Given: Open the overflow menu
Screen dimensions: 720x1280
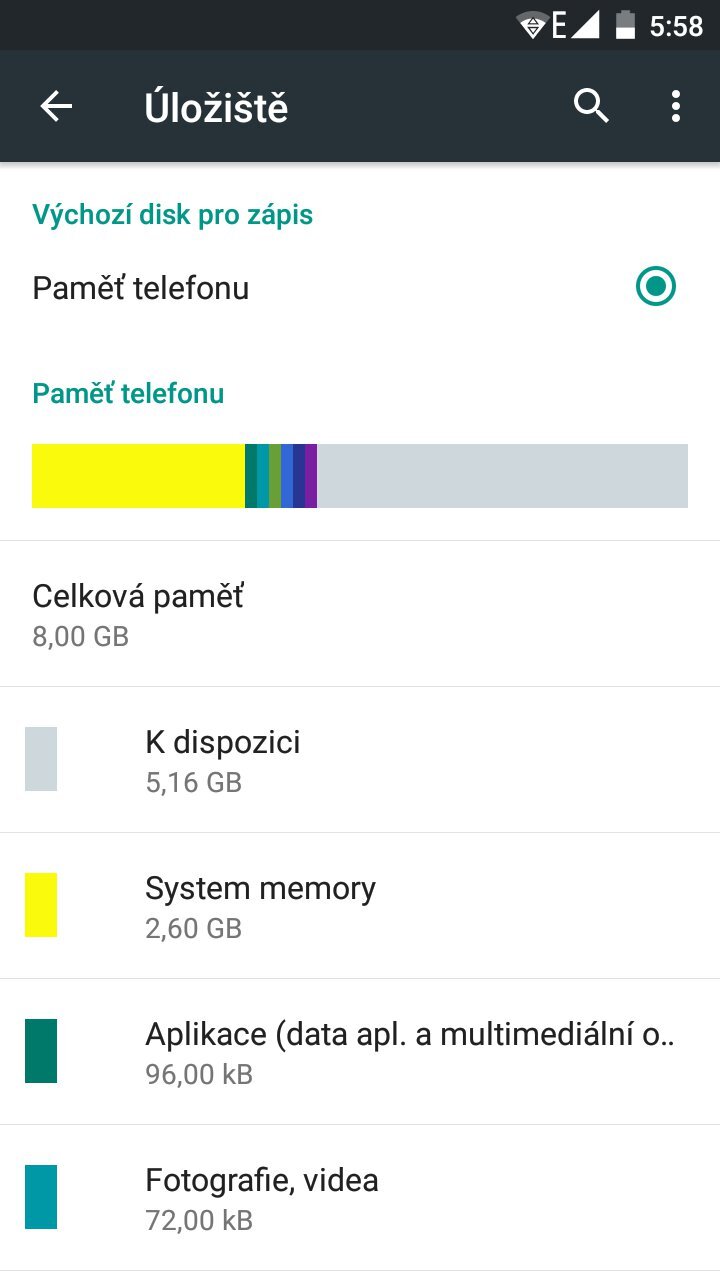Looking at the screenshot, I should (x=676, y=106).
